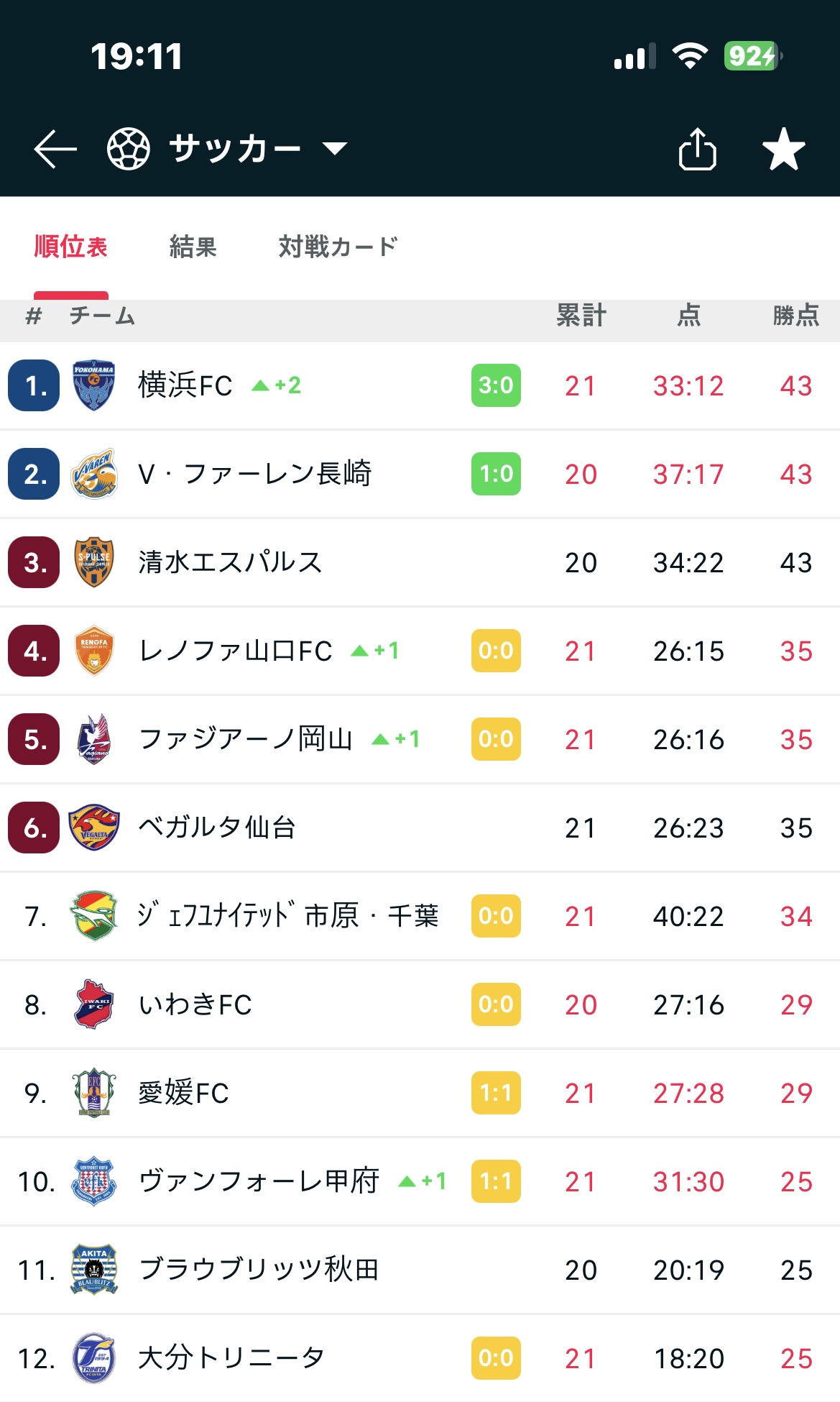The width and height of the screenshot is (840, 1402).
Task: Tap the 3:0 live score badge
Action: 496,386
